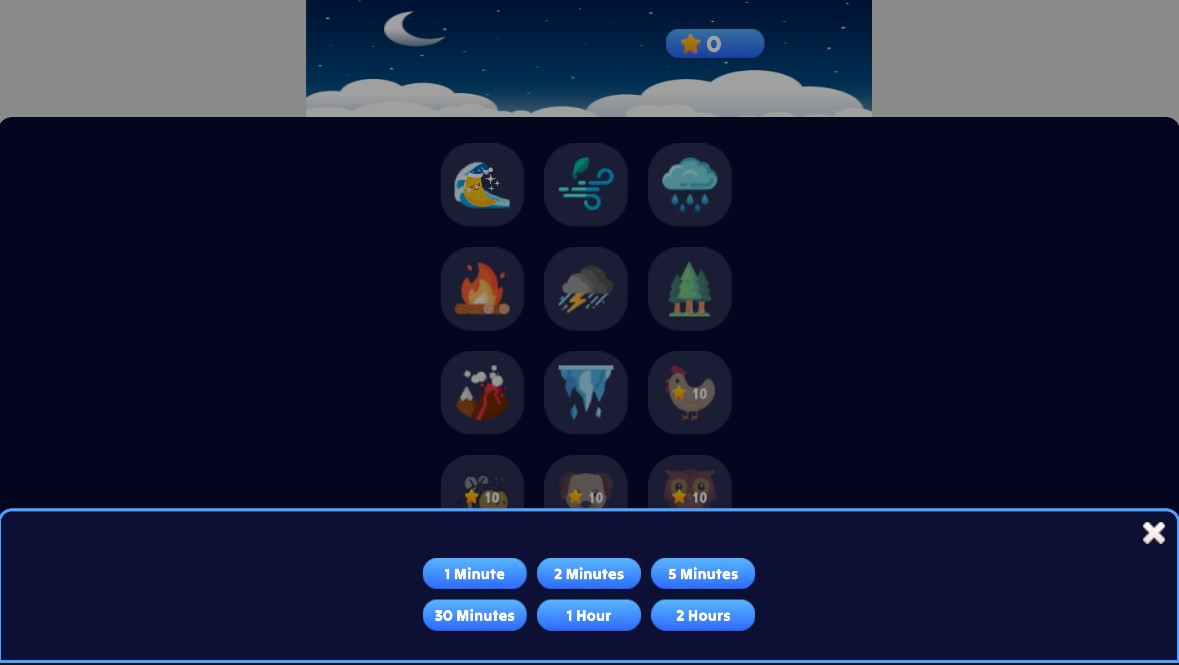This screenshot has height=665, width=1179.
Task: Turn on the rain cloud sound
Action: [690, 185]
